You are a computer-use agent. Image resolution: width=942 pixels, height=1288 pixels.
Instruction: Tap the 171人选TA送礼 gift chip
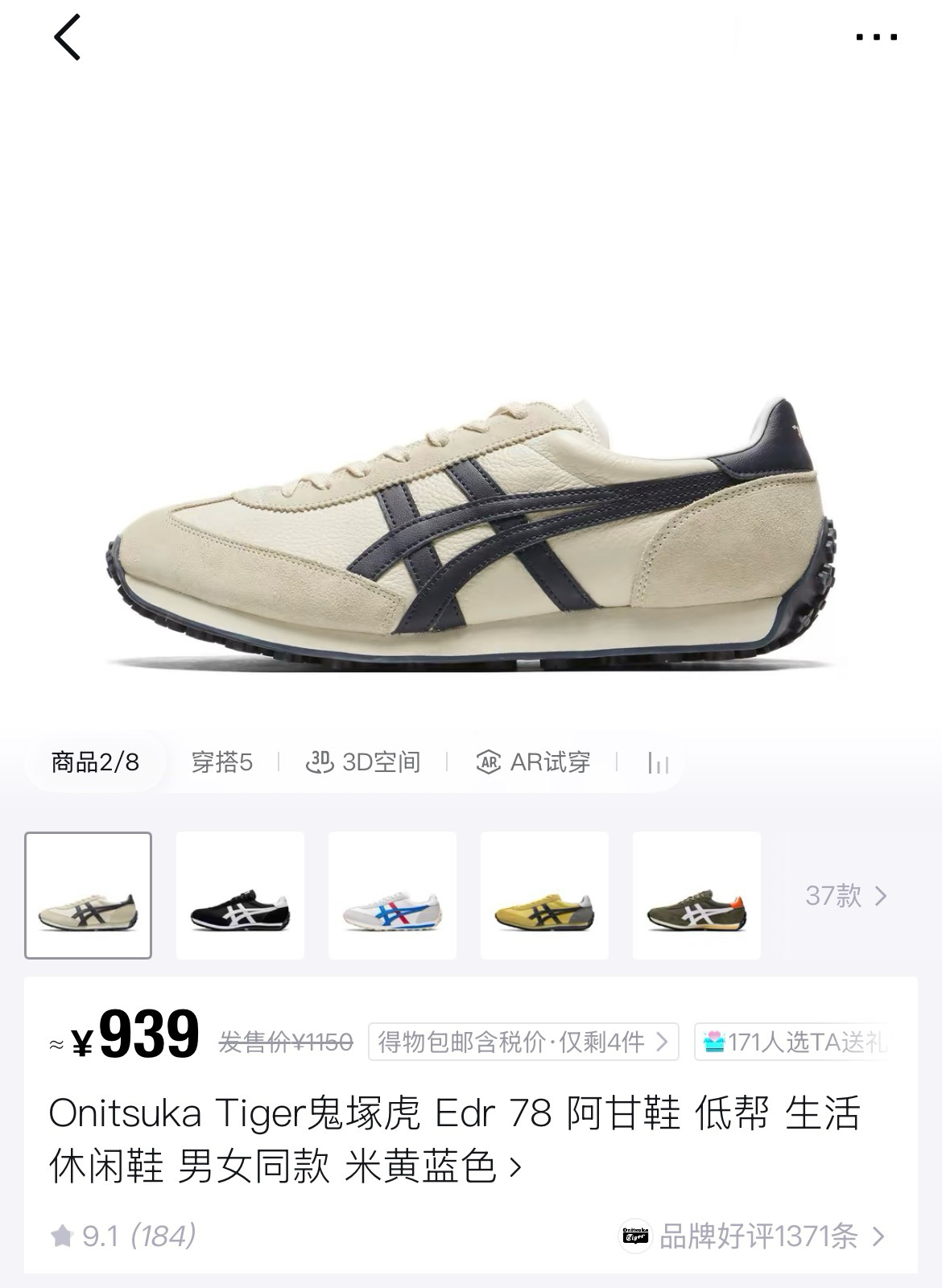793,1042
